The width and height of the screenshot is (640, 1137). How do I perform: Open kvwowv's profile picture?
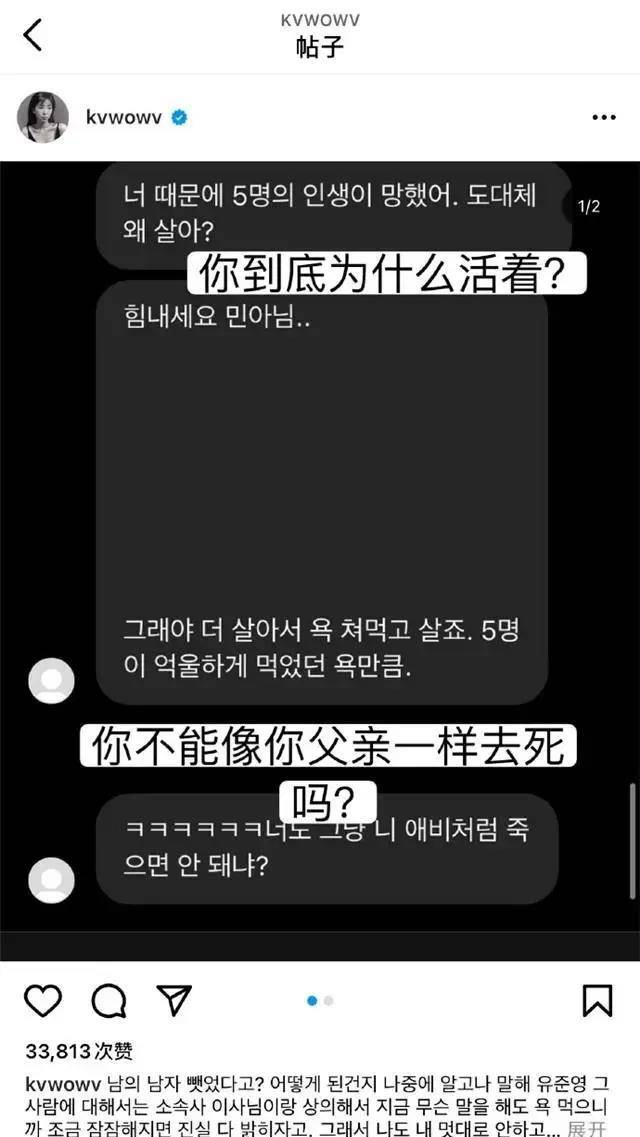pos(43,117)
